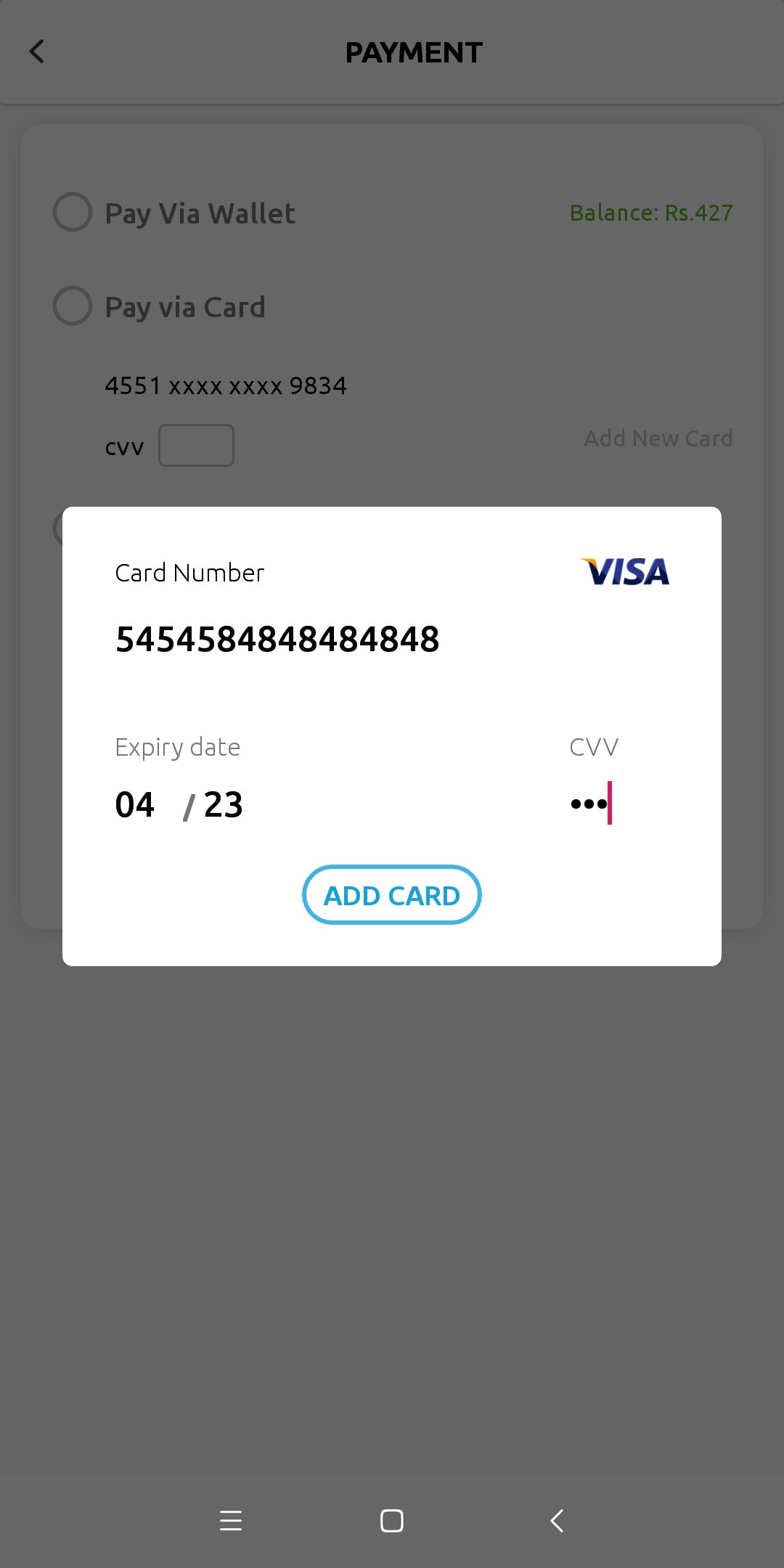Select the expiry year field
This screenshot has width=784, height=1568.
click(223, 805)
